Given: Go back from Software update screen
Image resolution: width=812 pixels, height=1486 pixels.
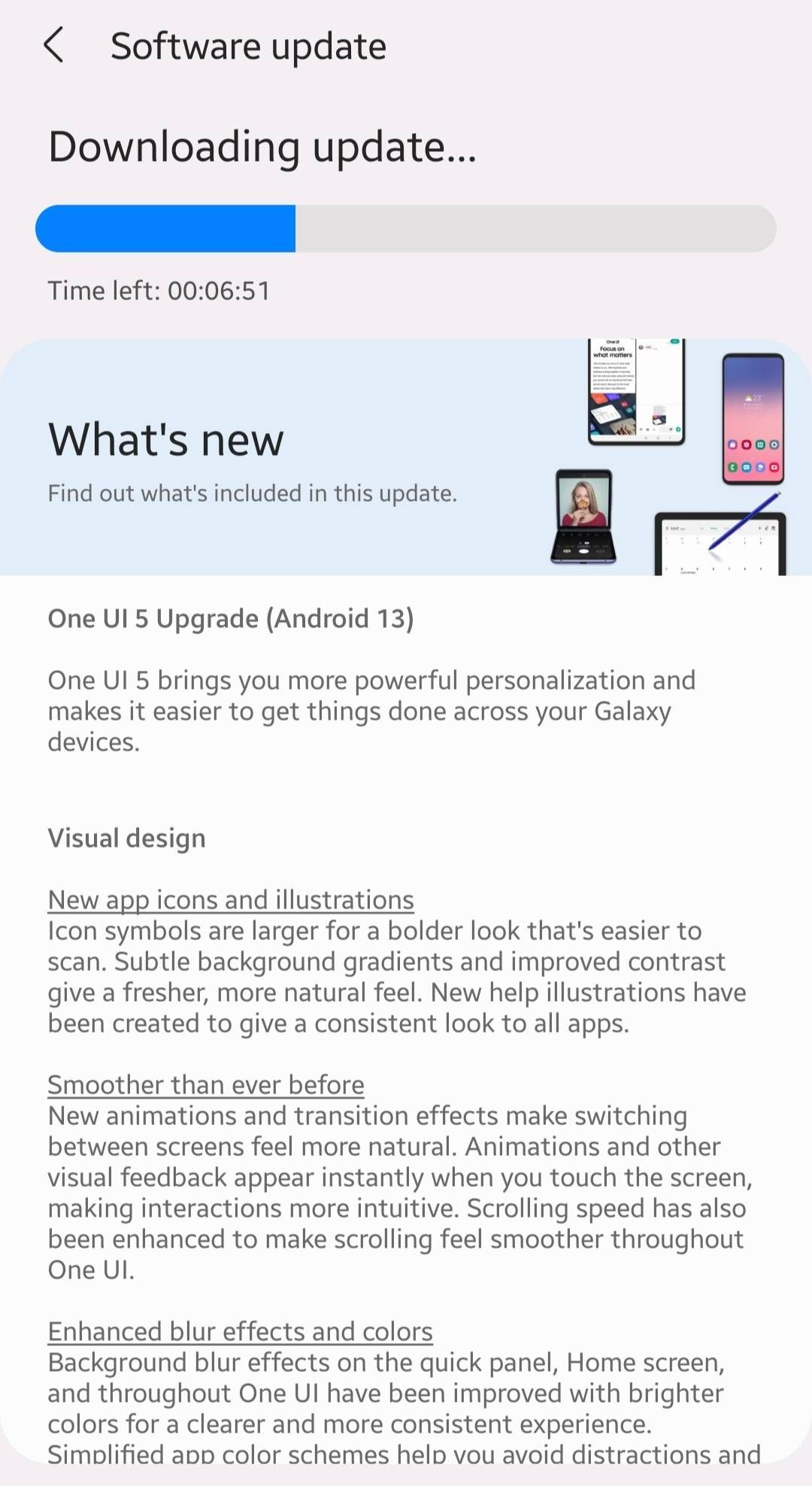Looking at the screenshot, I should (53, 46).
